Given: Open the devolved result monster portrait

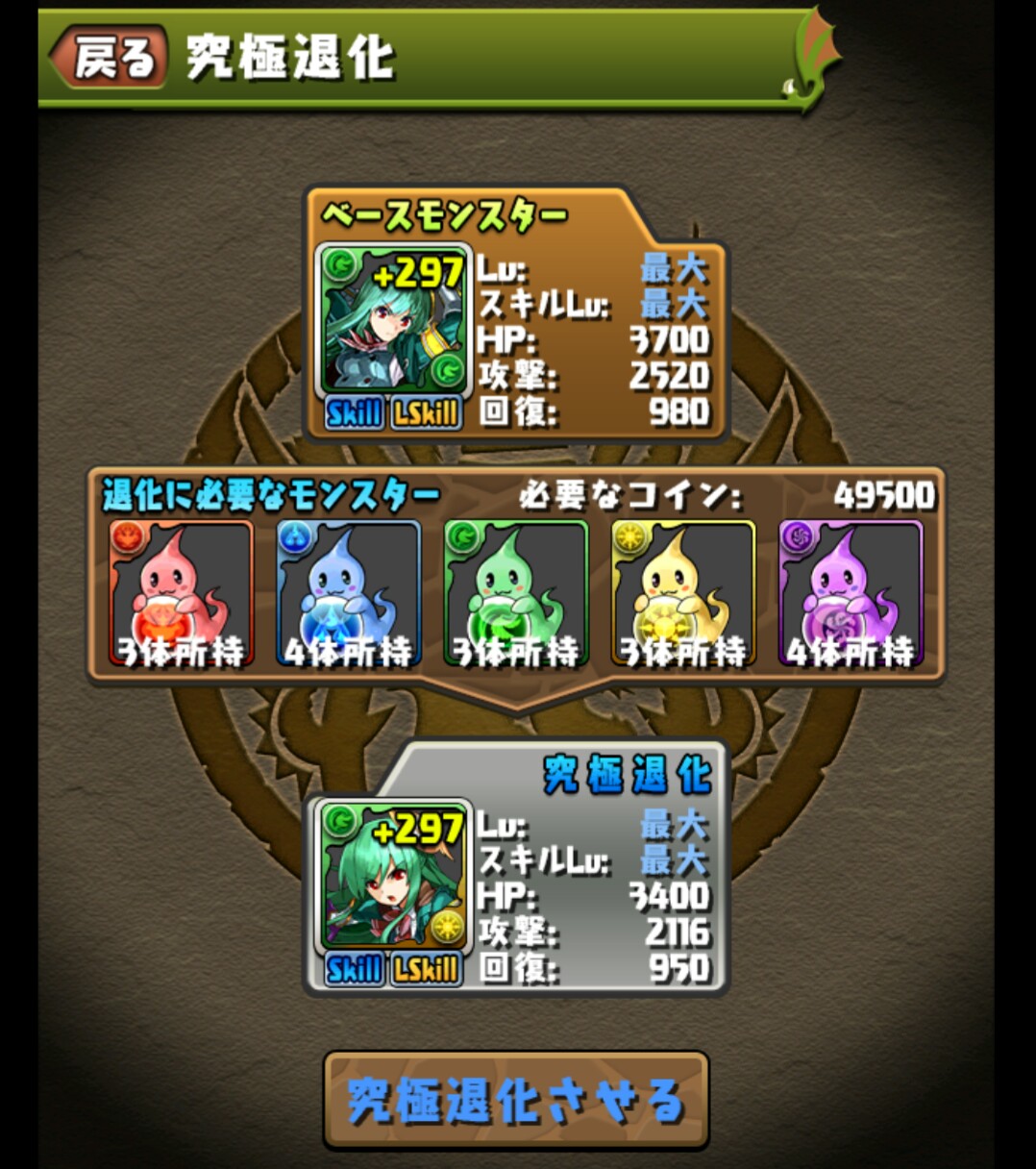Looking at the screenshot, I should pos(392,876).
